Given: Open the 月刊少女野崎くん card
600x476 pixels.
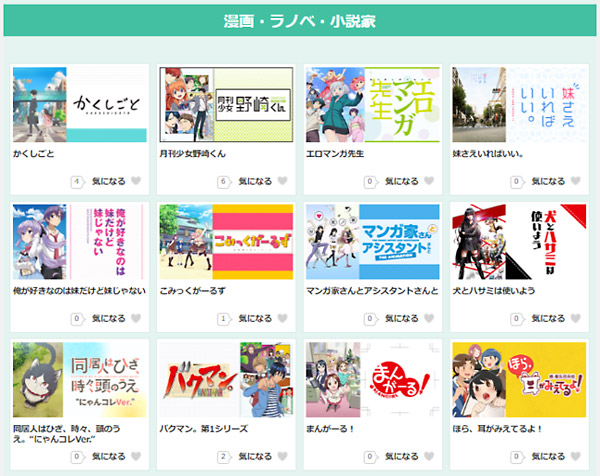Looking at the screenshot, I should pos(225,105).
